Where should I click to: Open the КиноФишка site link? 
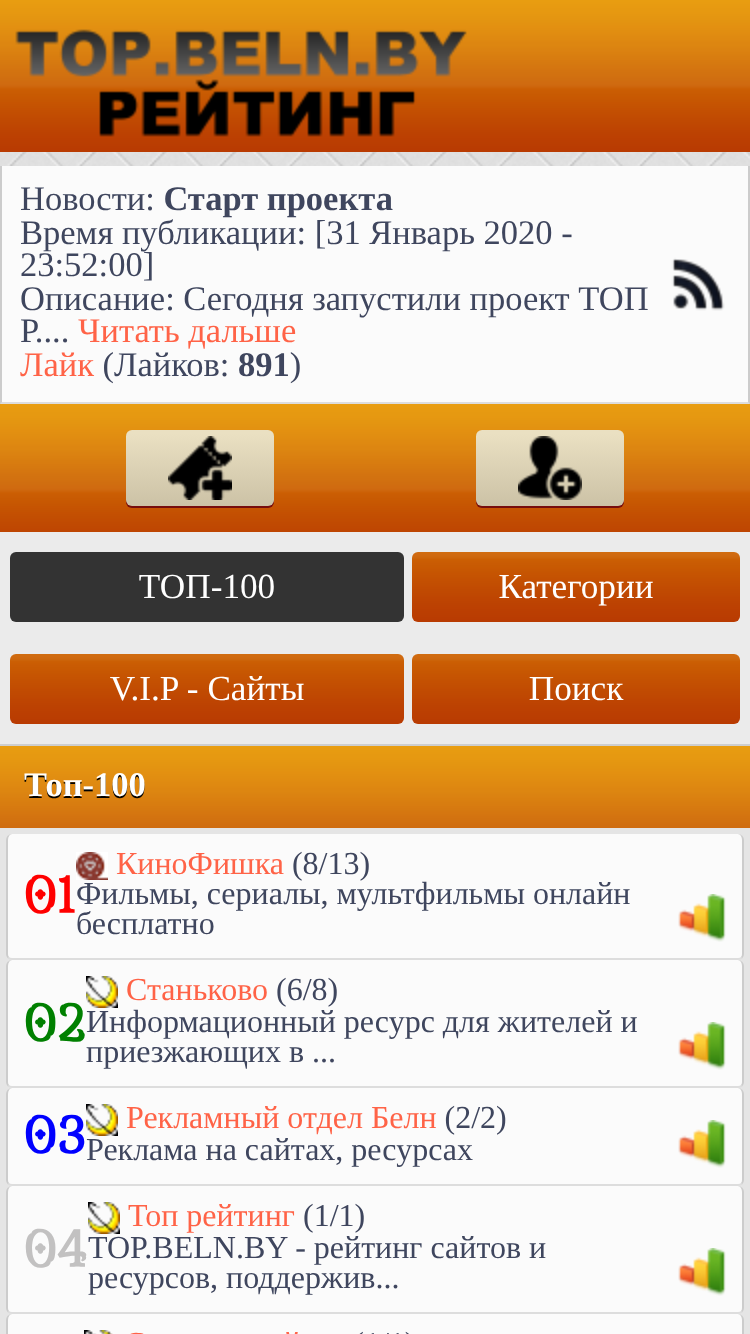click(x=199, y=864)
